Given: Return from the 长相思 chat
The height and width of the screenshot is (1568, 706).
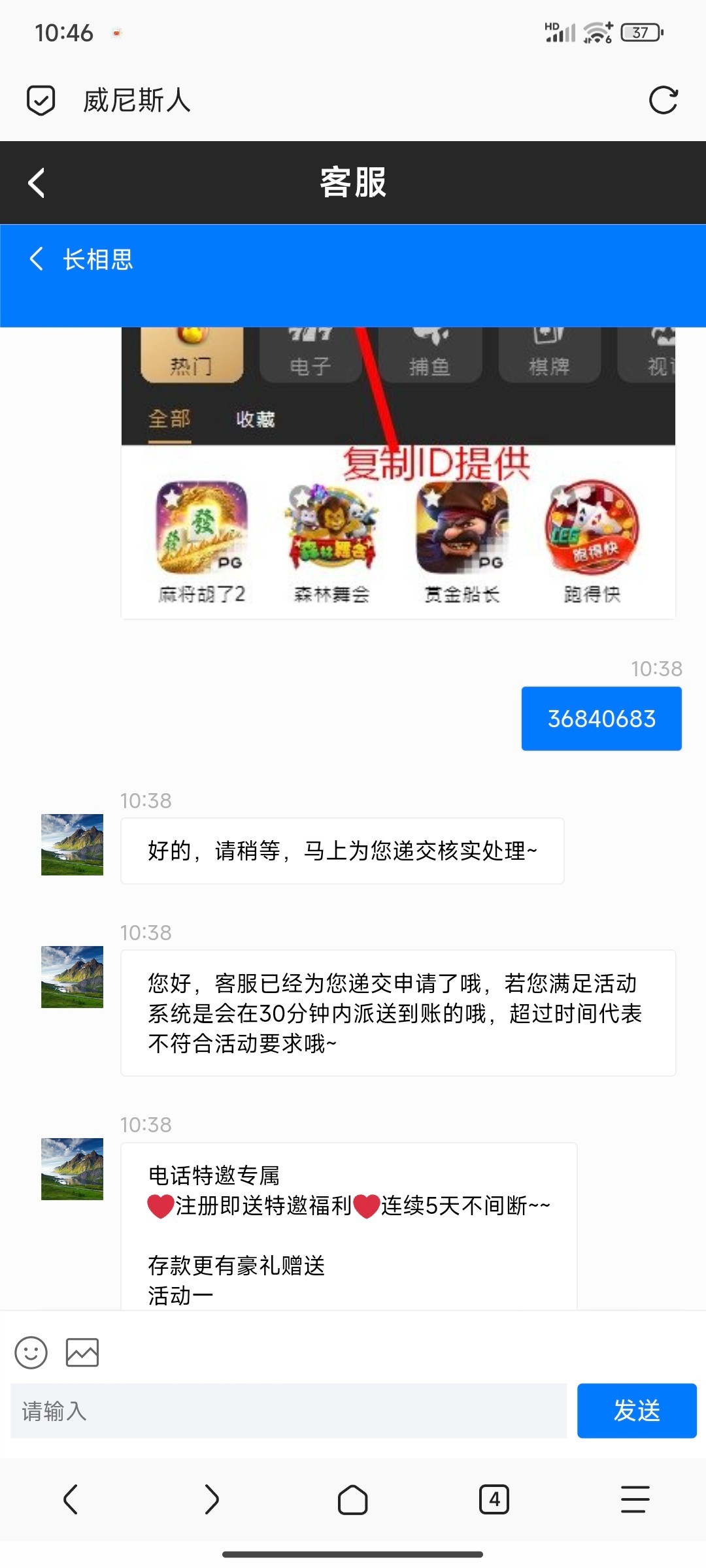Looking at the screenshot, I should pos(37,259).
